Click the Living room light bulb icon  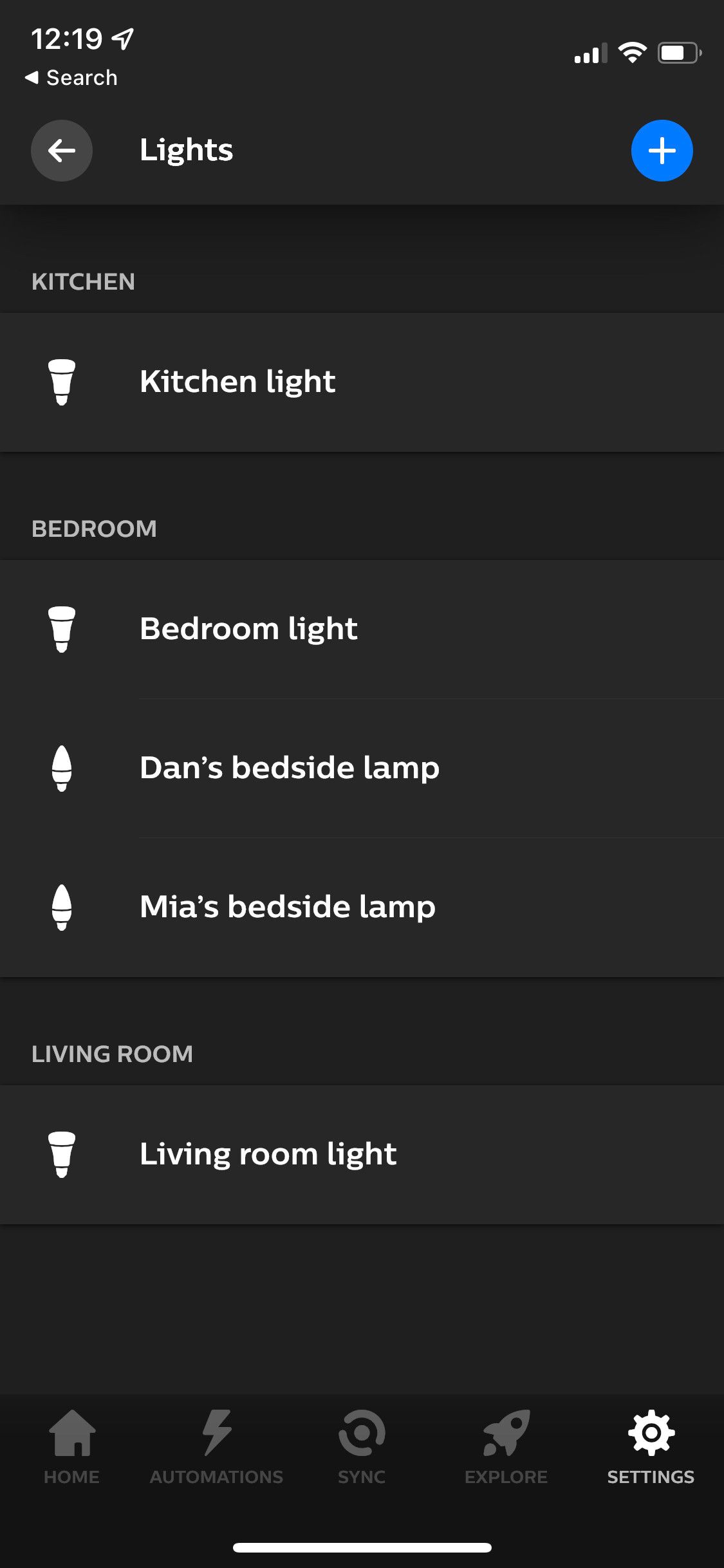click(x=62, y=1153)
